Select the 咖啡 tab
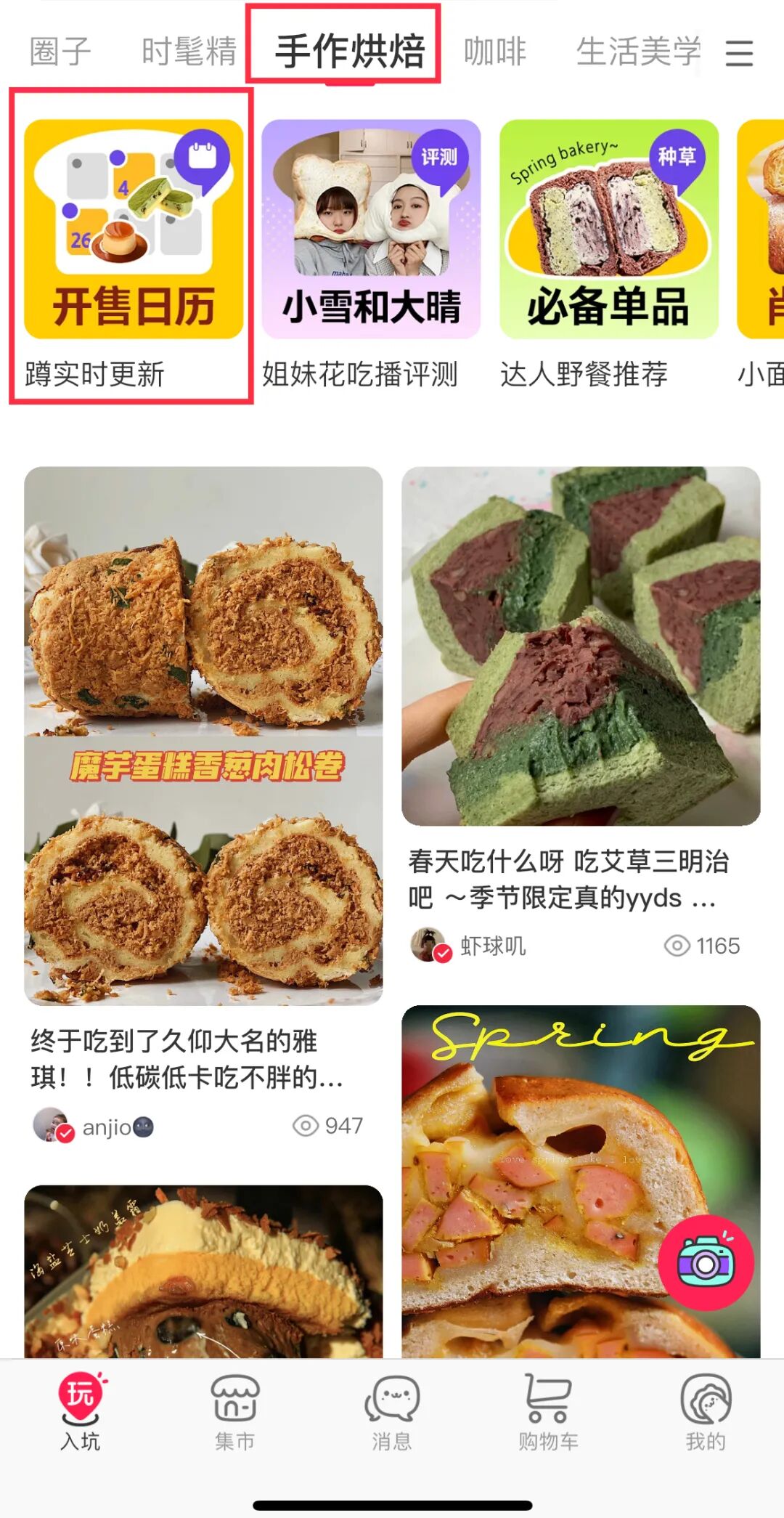The width and height of the screenshot is (784, 1518). pyautogui.click(x=495, y=52)
